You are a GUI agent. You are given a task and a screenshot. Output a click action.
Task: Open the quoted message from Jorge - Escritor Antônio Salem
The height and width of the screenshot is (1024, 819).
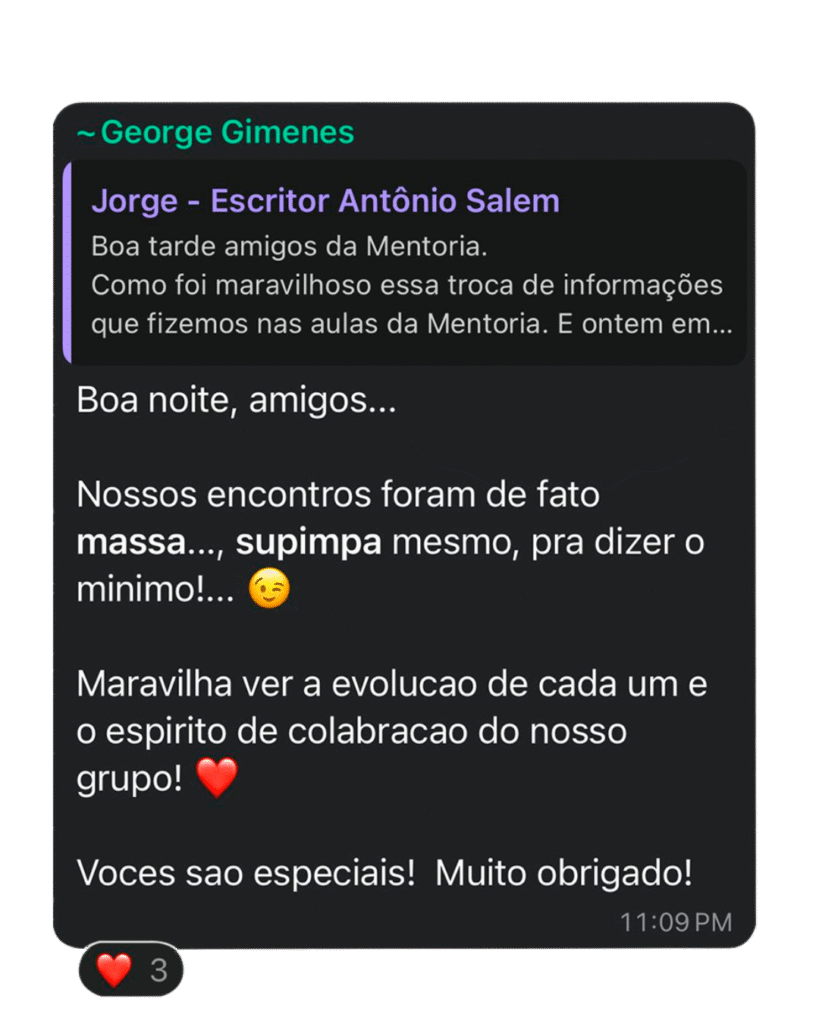(405, 262)
